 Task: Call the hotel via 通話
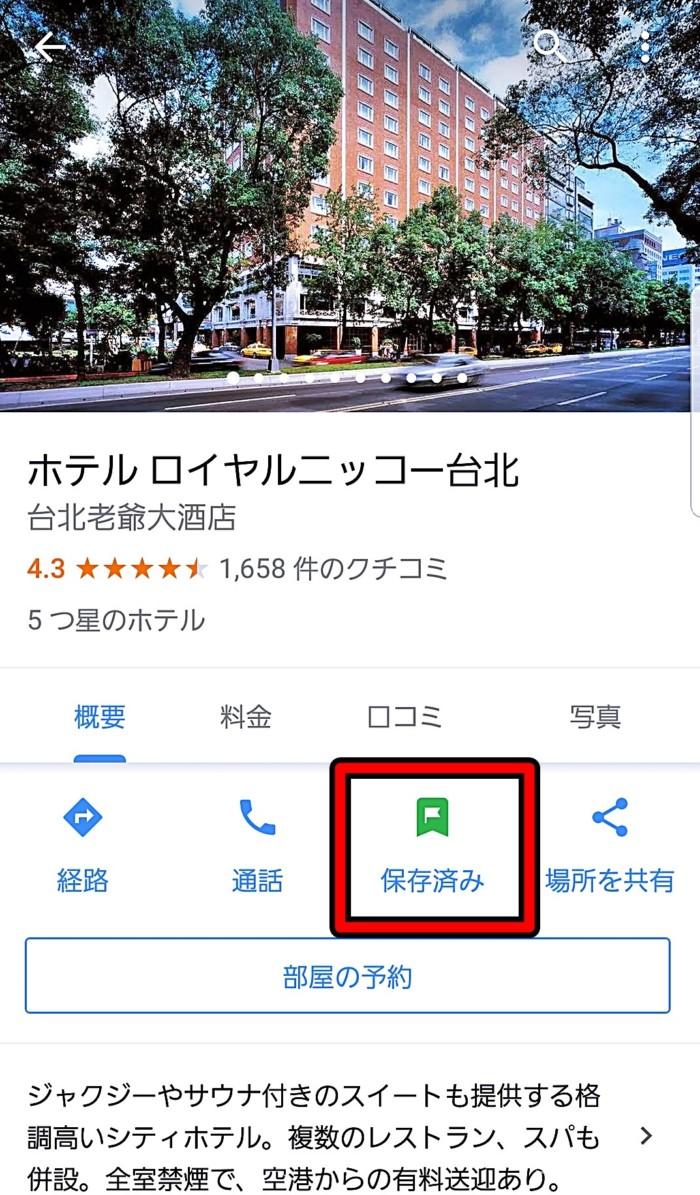[x=257, y=845]
